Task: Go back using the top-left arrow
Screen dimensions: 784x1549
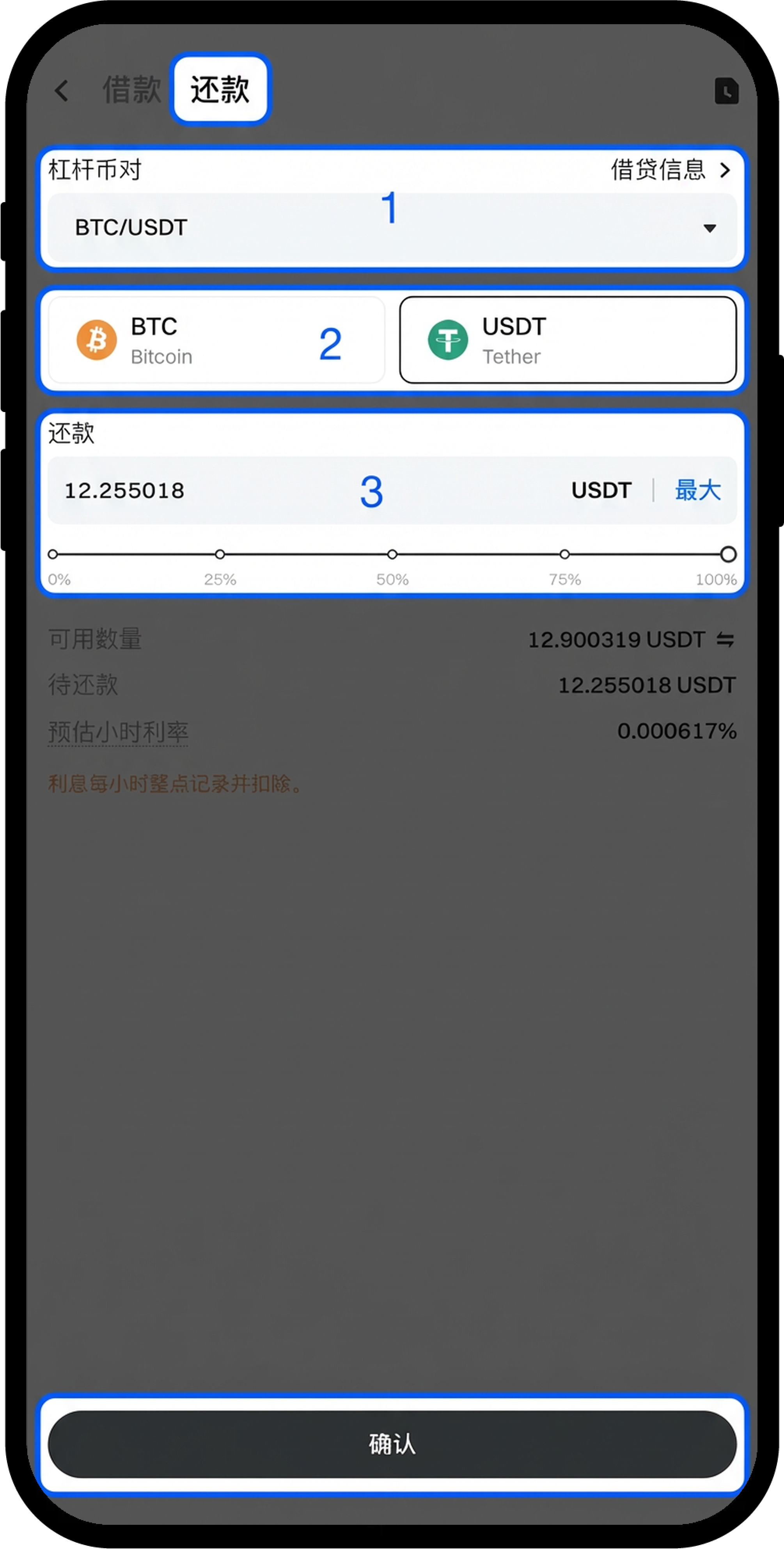Action: pyautogui.click(x=61, y=91)
